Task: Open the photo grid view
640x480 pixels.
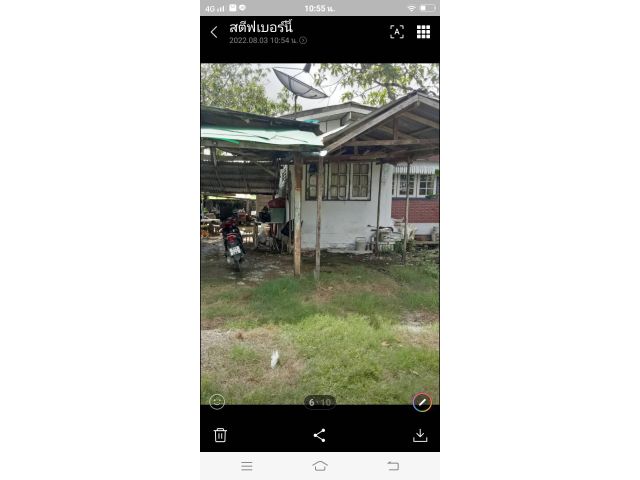Action: (x=424, y=32)
